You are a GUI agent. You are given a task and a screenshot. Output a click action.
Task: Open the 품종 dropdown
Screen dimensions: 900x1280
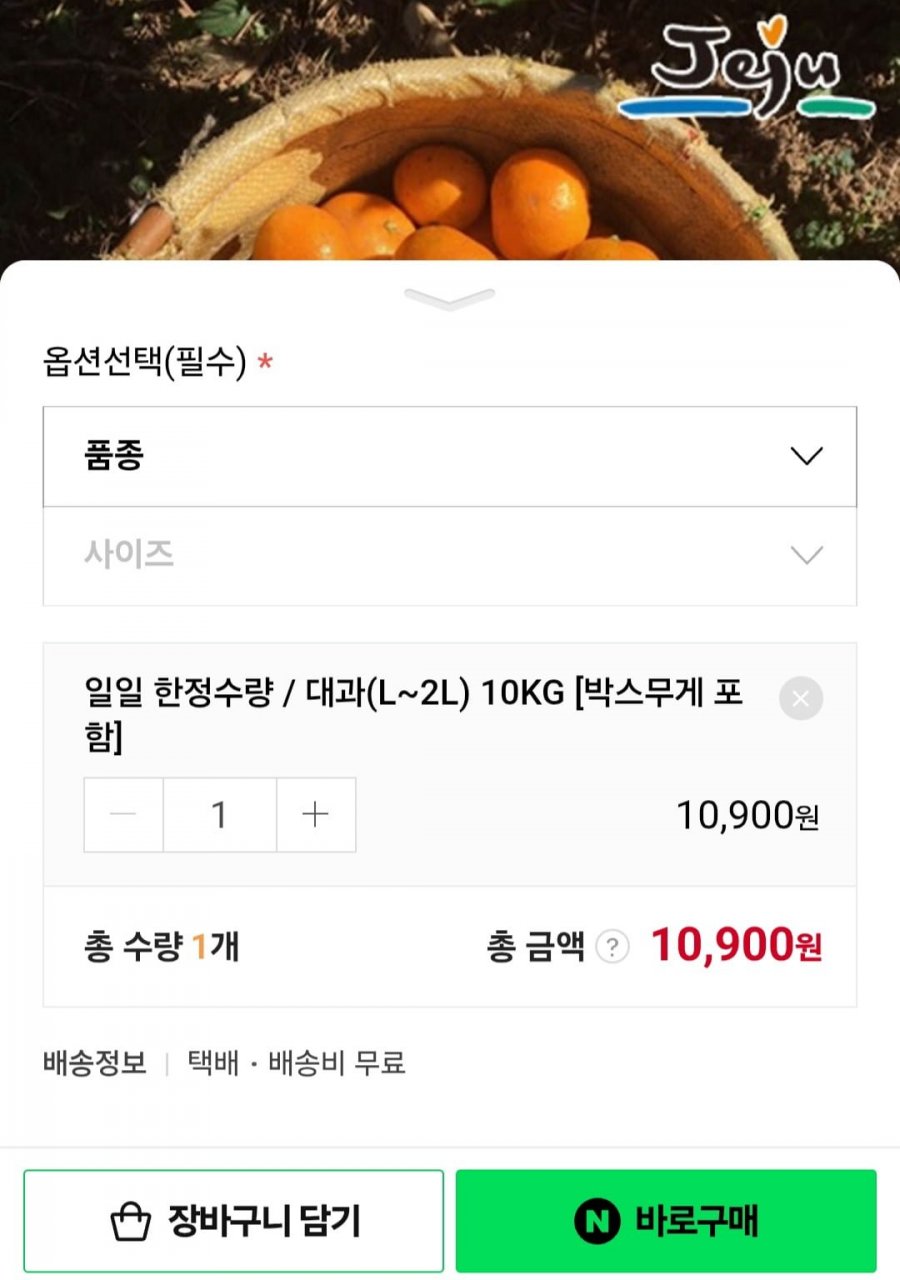click(x=449, y=457)
